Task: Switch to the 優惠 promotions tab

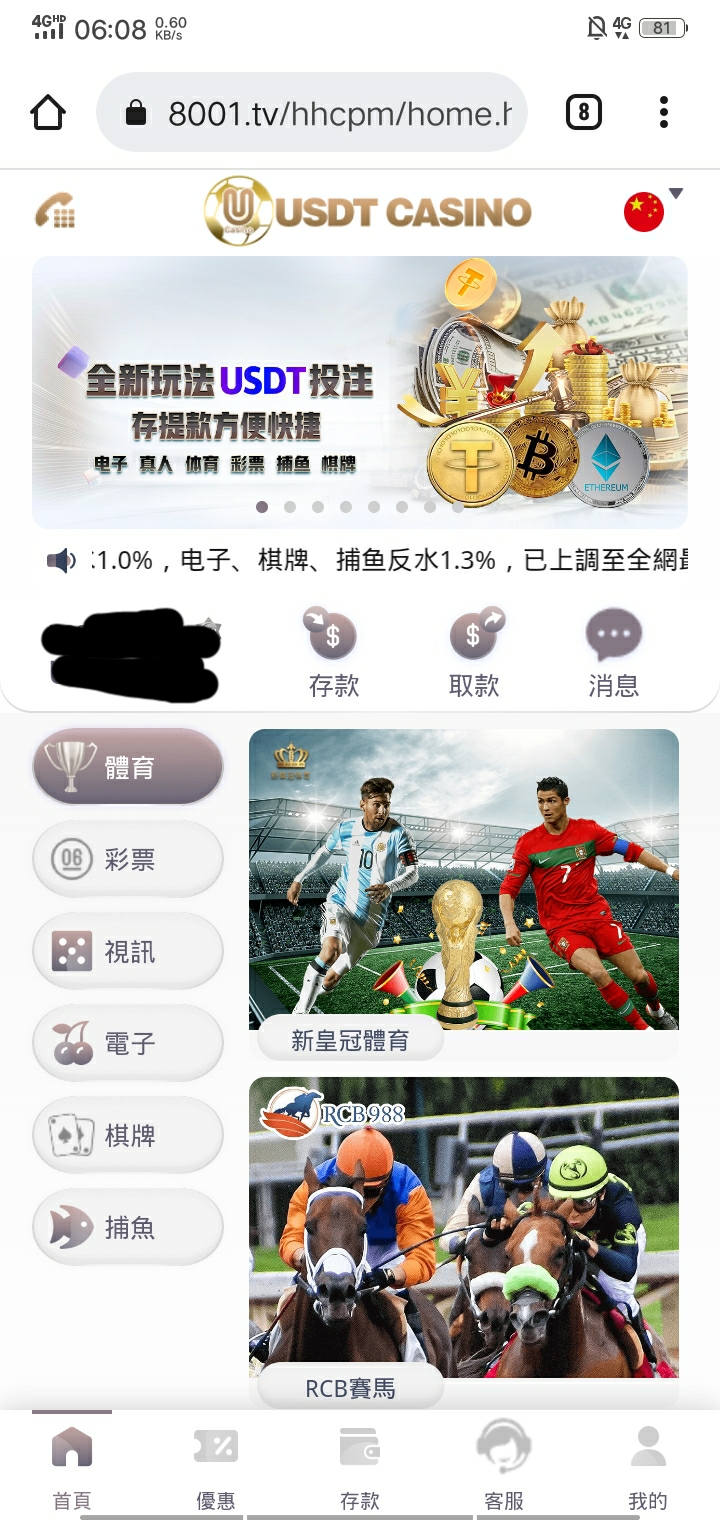Action: [x=216, y=1467]
